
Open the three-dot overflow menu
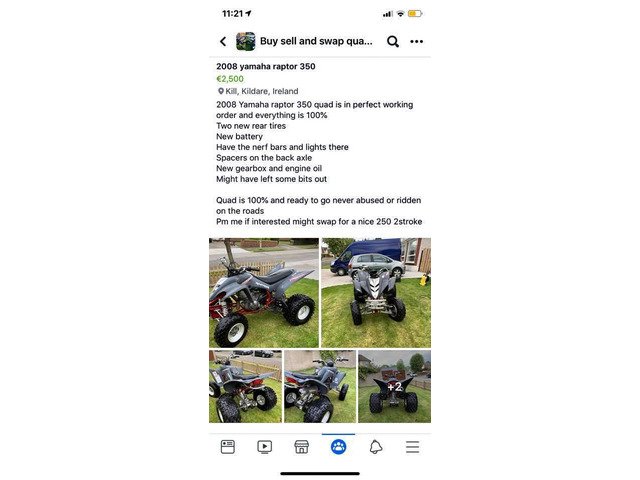pos(417,41)
